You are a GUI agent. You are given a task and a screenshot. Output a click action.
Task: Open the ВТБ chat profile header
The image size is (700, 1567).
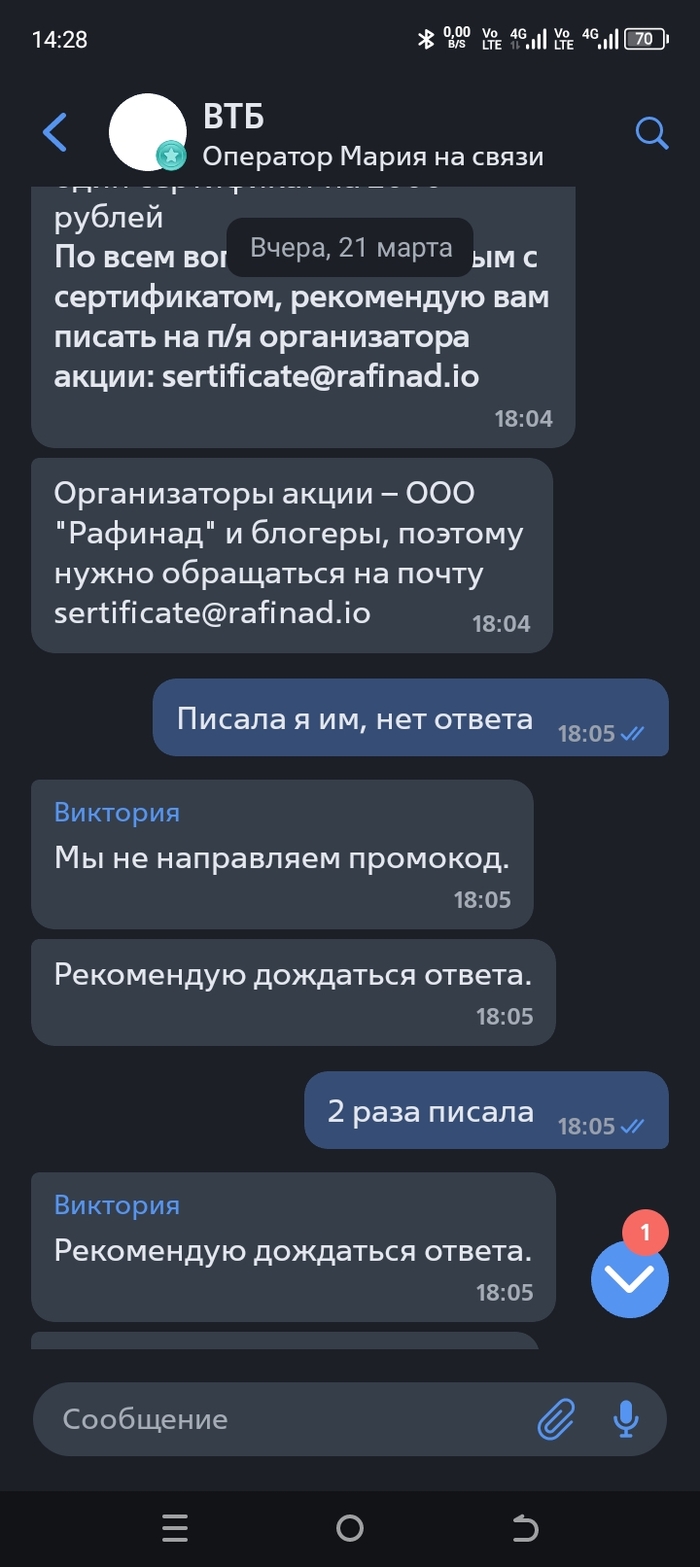click(x=370, y=135)
